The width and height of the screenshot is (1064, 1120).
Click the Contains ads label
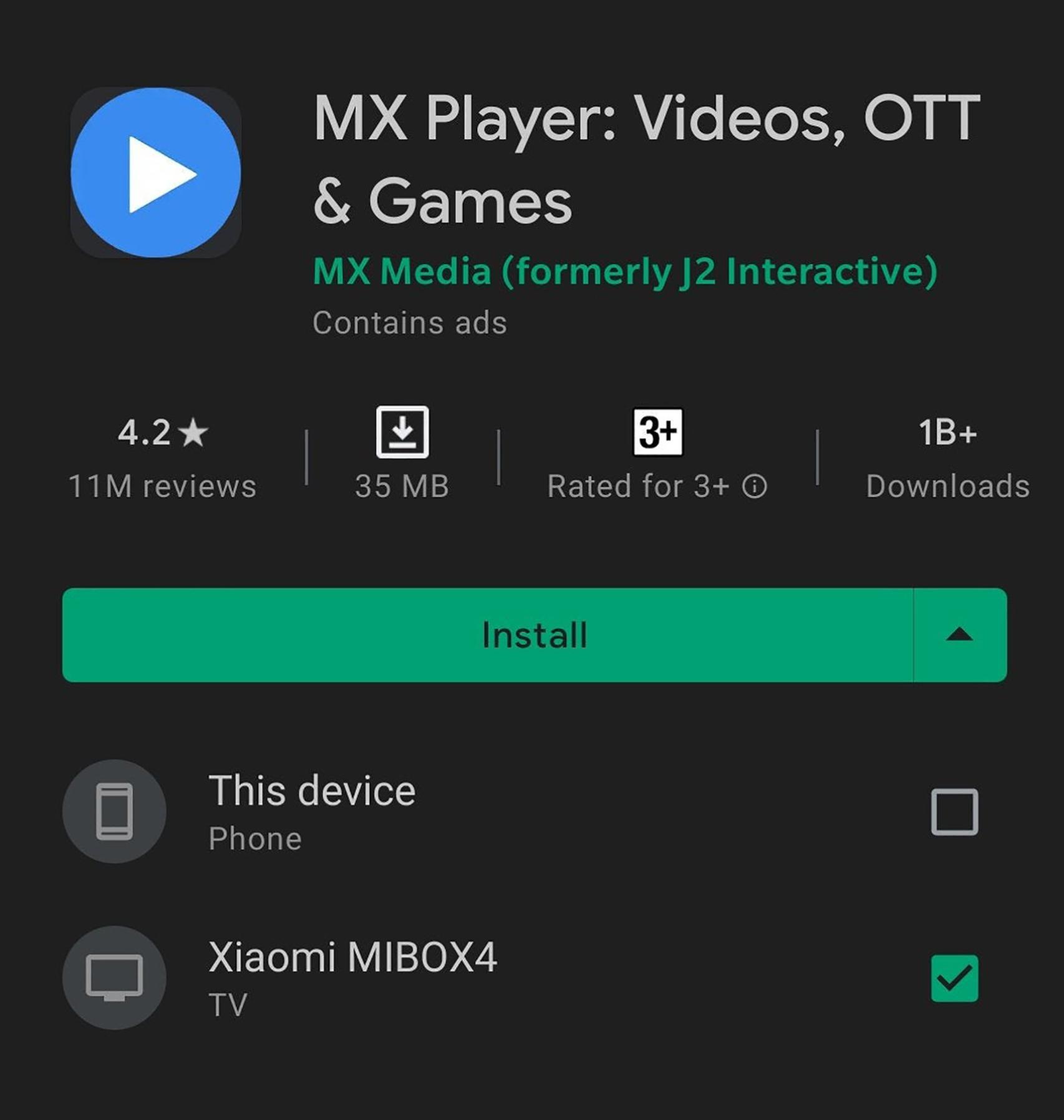410,321
